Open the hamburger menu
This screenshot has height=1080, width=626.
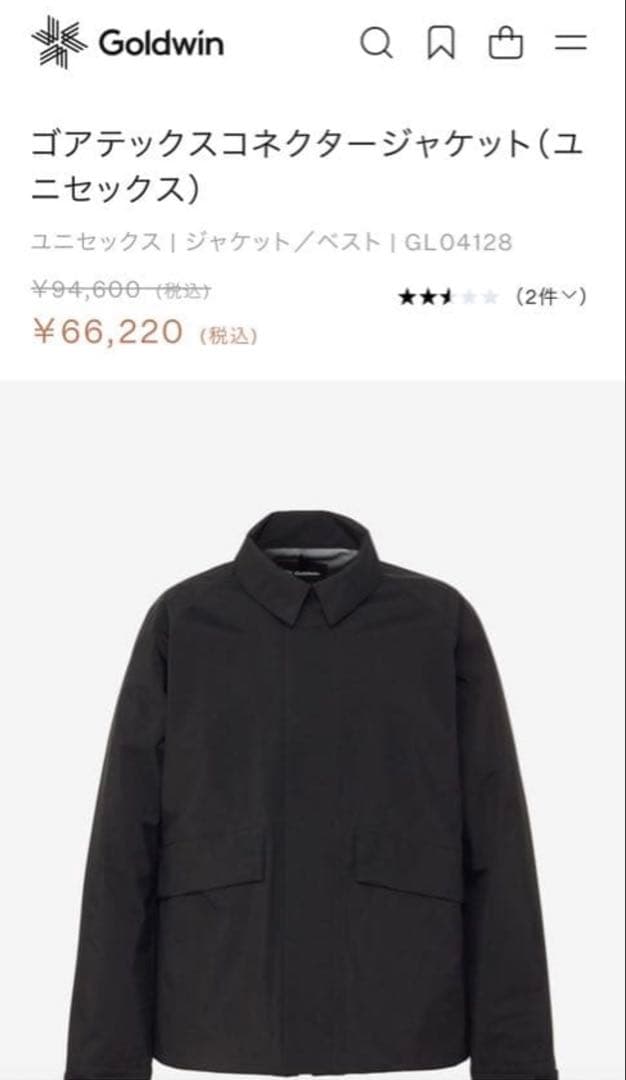tap(571, 44)
